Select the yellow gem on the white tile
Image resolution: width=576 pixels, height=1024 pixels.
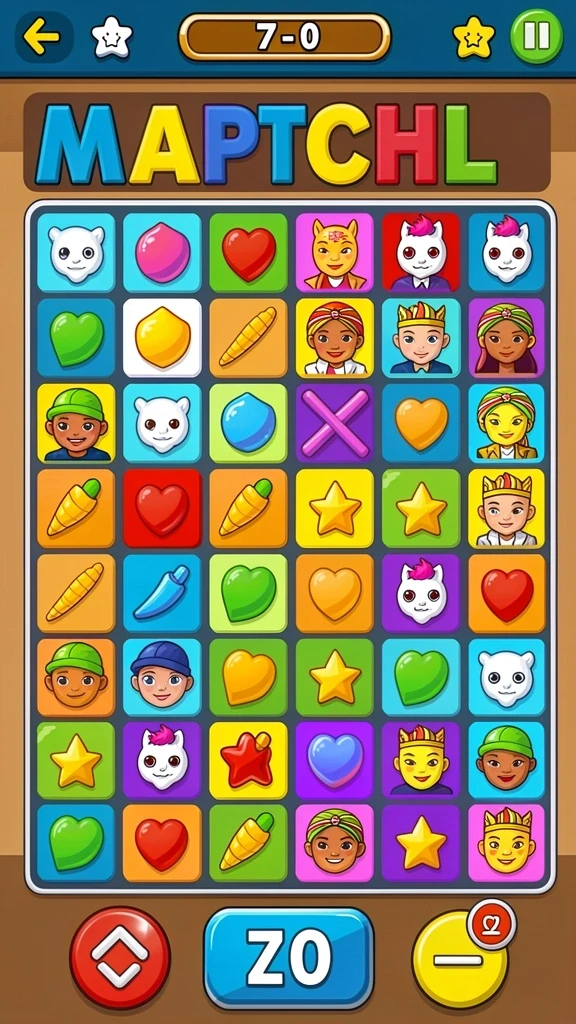pyautogui.click(x=162, y=338)
